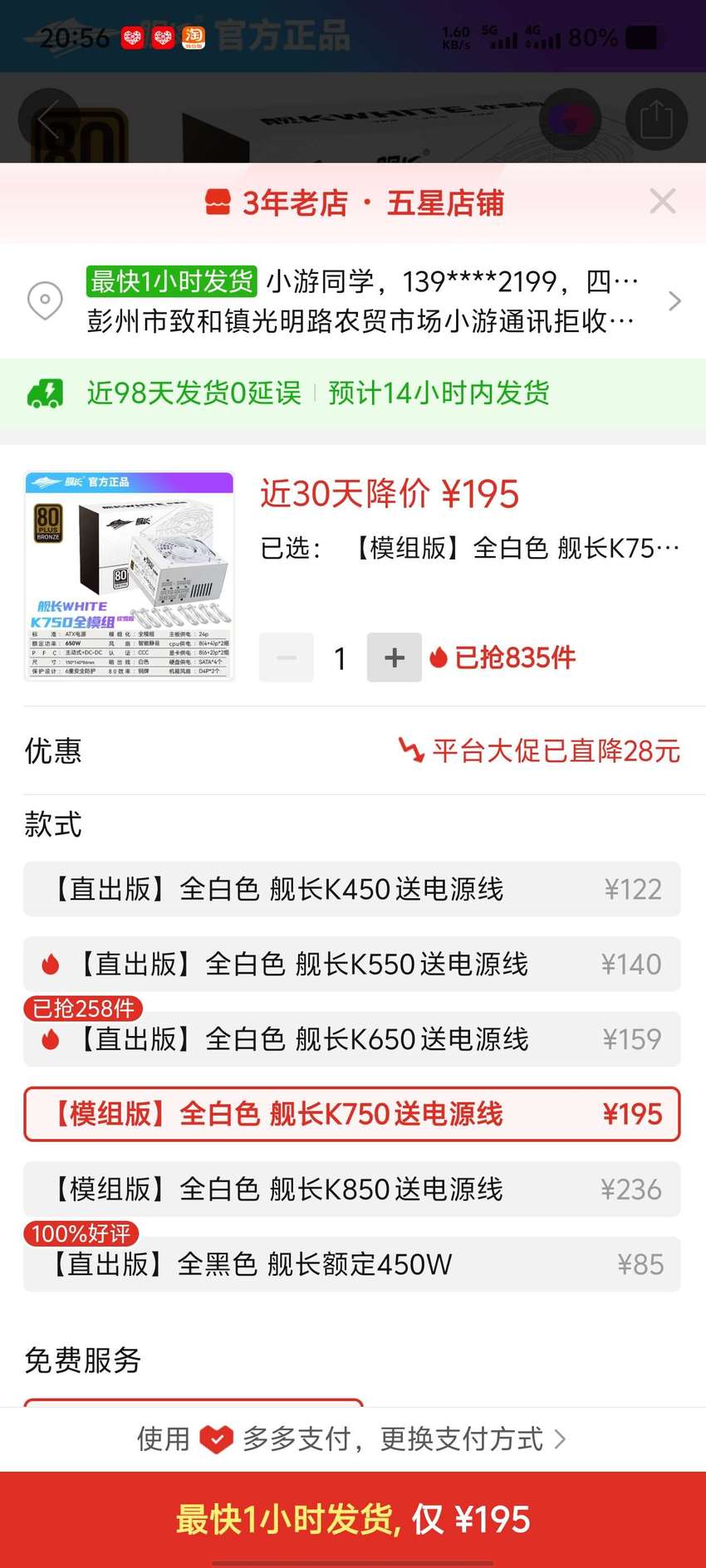706x1568 pixels.
Task: Open the delivery address row
Action: (353, 300)
